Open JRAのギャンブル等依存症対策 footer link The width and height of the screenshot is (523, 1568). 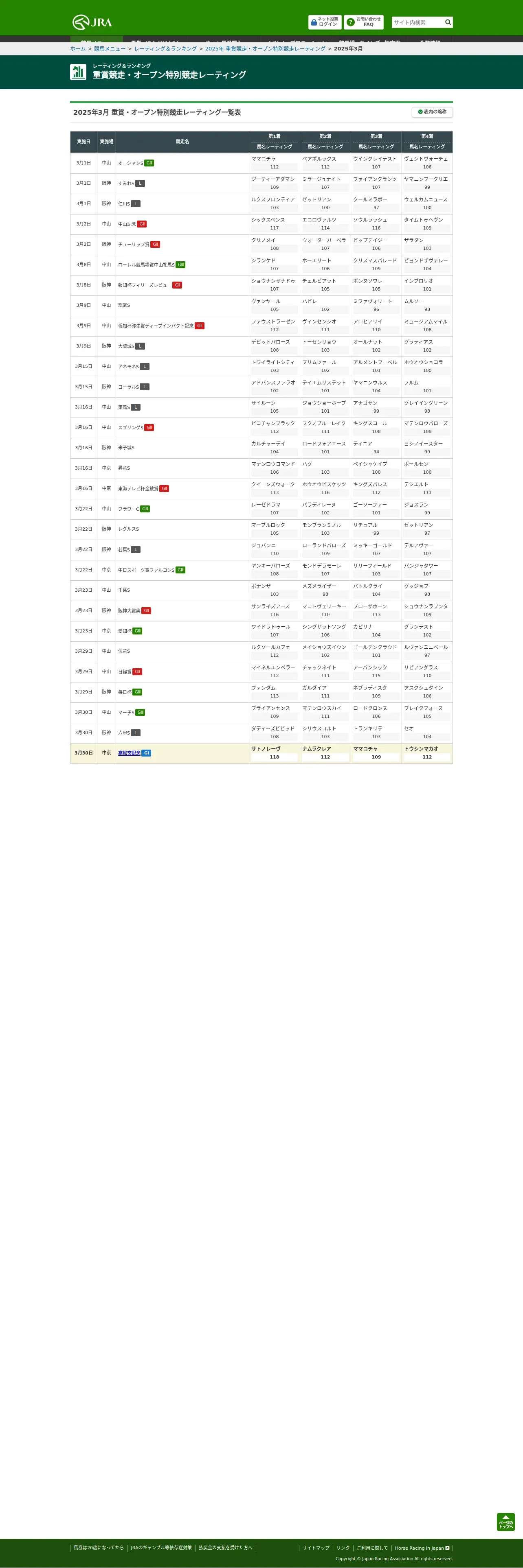coord(161,1547)
